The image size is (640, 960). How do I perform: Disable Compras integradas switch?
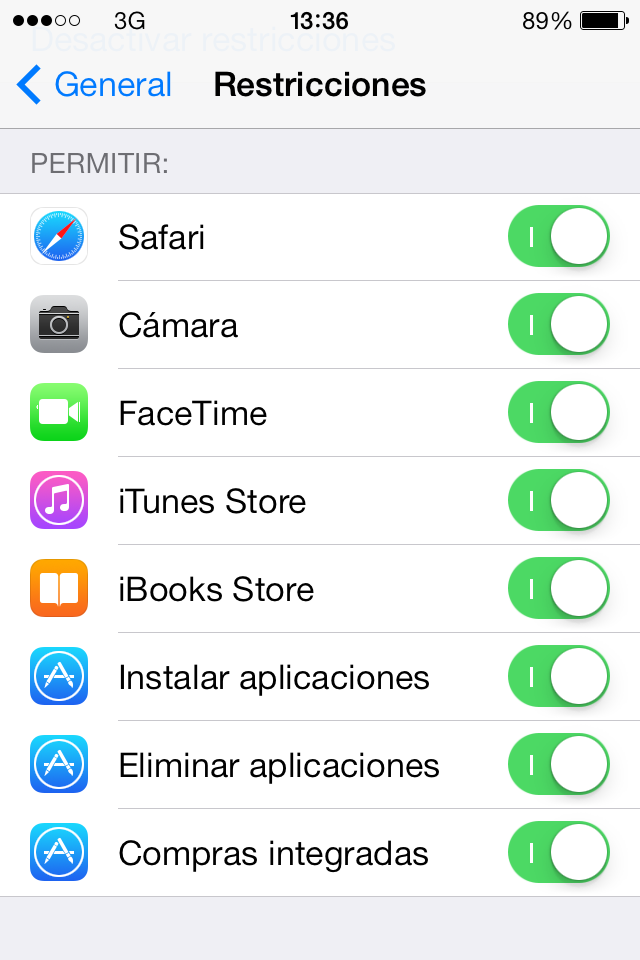559,853
